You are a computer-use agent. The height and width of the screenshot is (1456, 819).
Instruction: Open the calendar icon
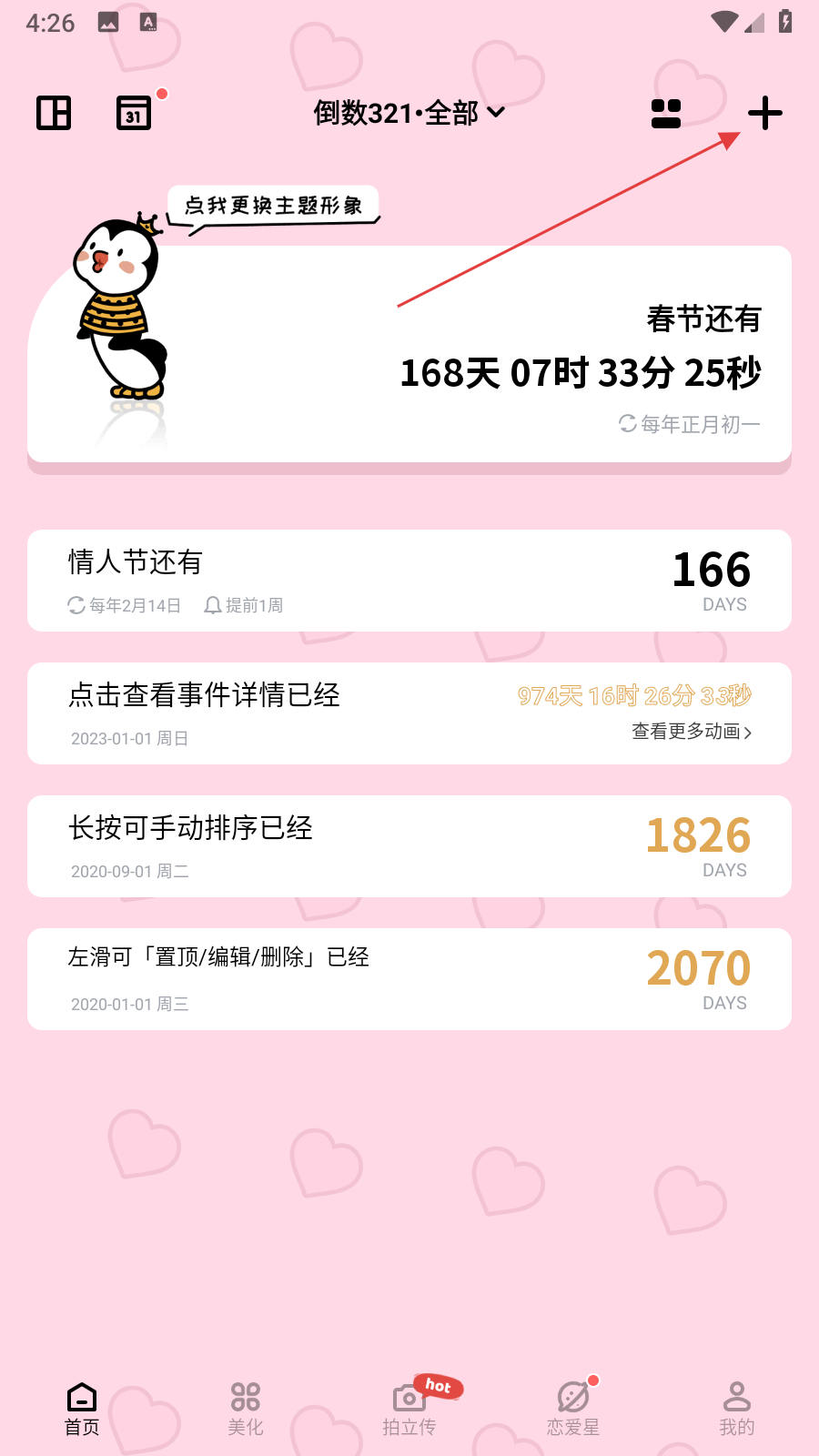(x=134, y=113)
